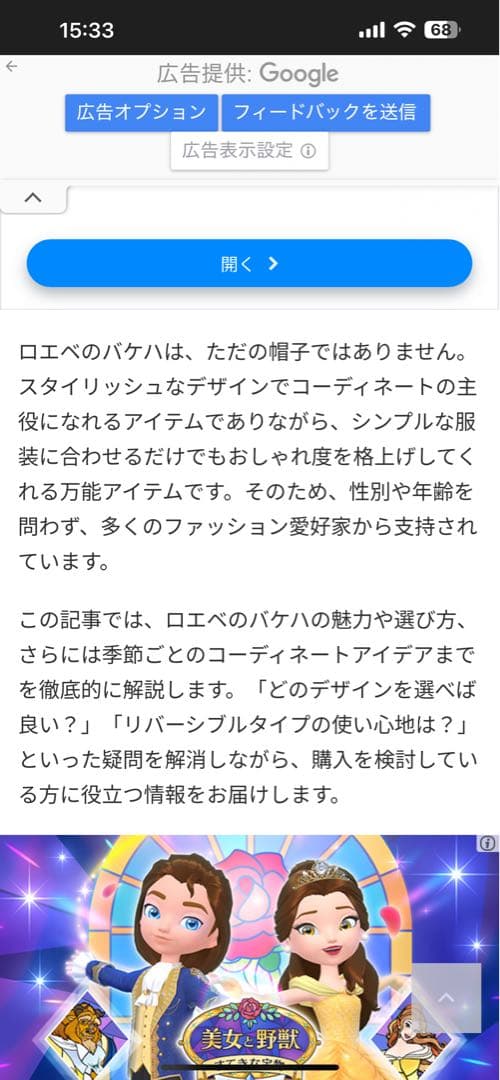Screen dimensions: 500x1080
Task: Tap the blue 開く button
Action: (249, 263)
